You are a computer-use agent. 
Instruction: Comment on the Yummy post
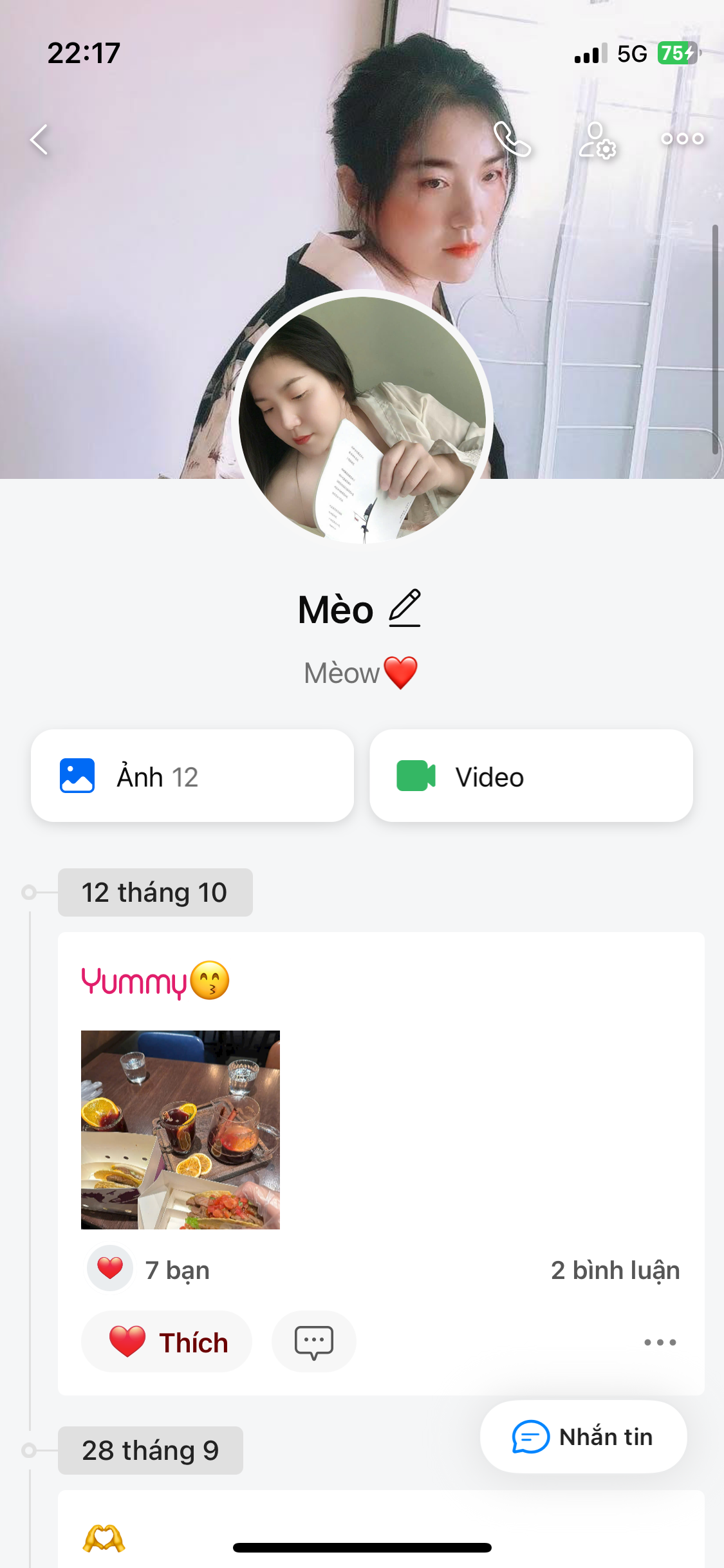click(313, 1342)
